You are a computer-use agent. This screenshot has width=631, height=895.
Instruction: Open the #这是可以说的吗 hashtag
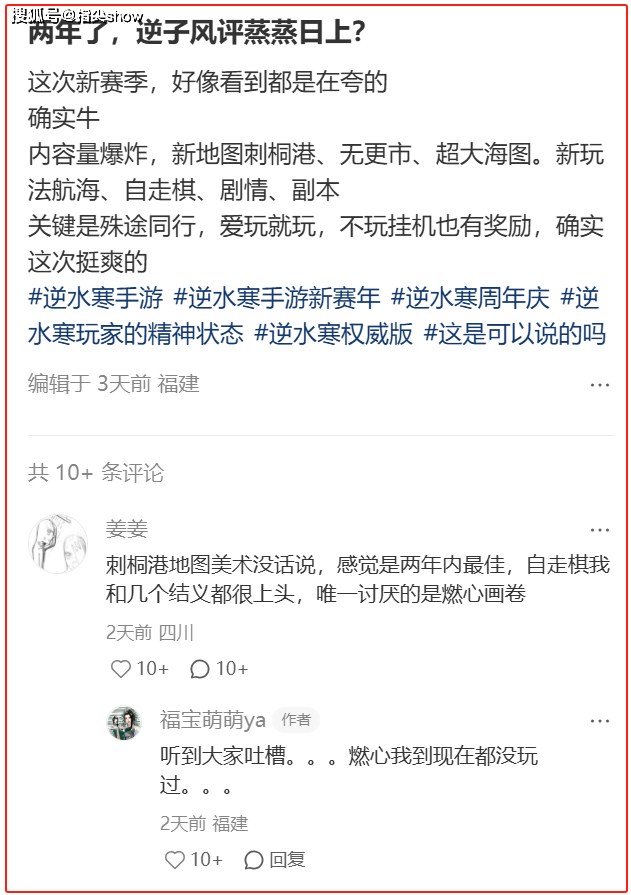[x=515, y=334]
